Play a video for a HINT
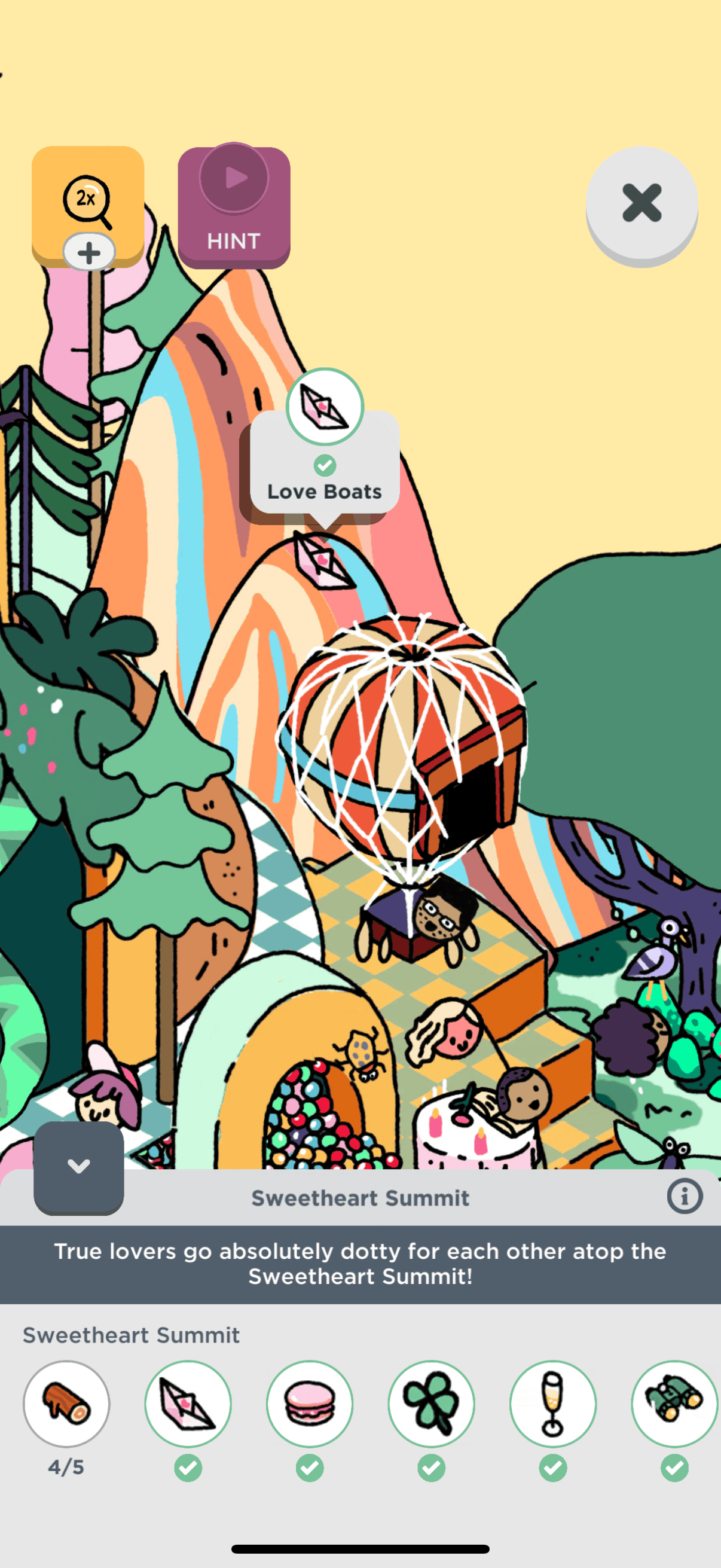Image resolution: width=721 pixels, height=1568 pixels. point(234,206)
